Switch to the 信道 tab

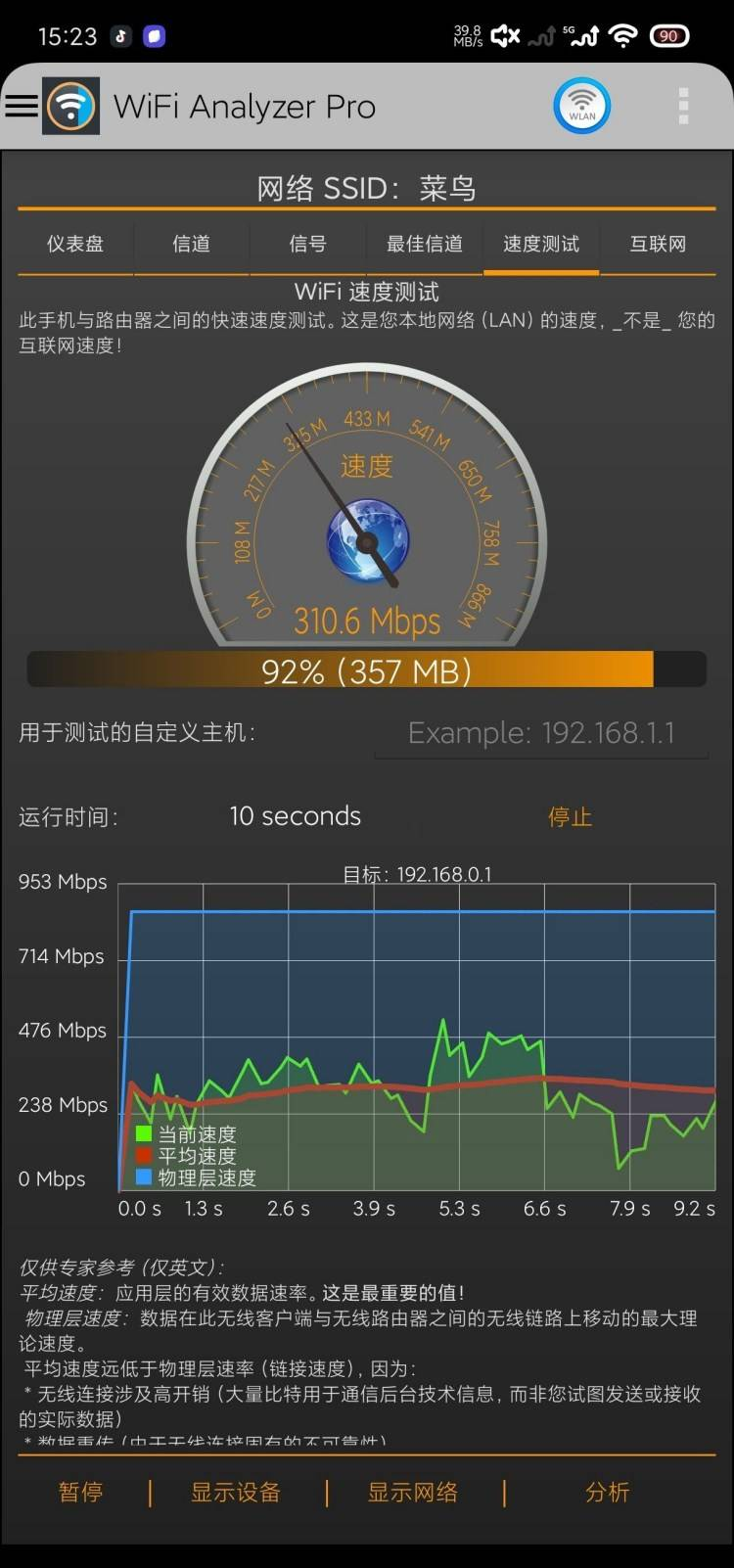(192, 245)
